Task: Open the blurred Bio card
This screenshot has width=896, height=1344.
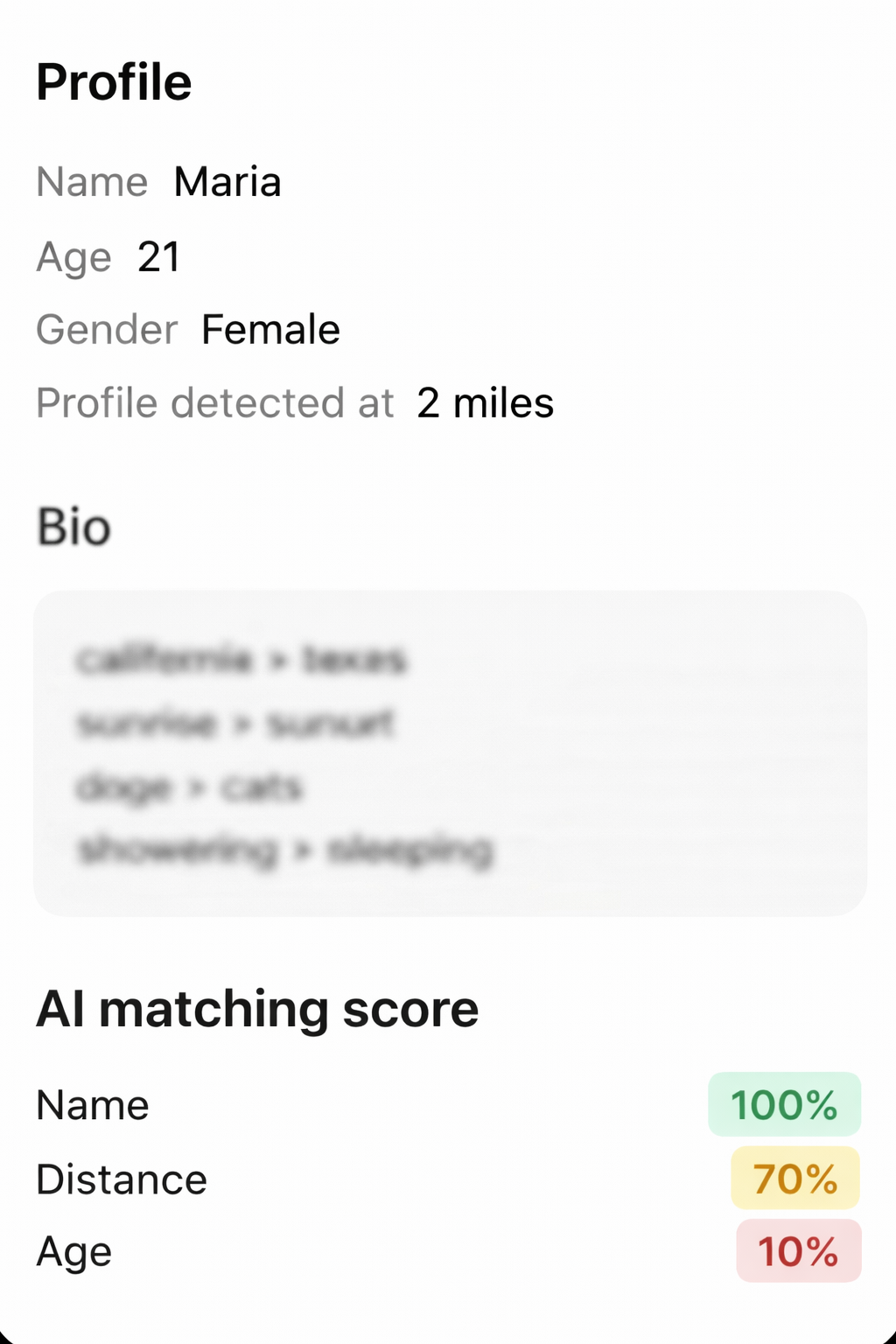Action: click(x=448, y=751)
